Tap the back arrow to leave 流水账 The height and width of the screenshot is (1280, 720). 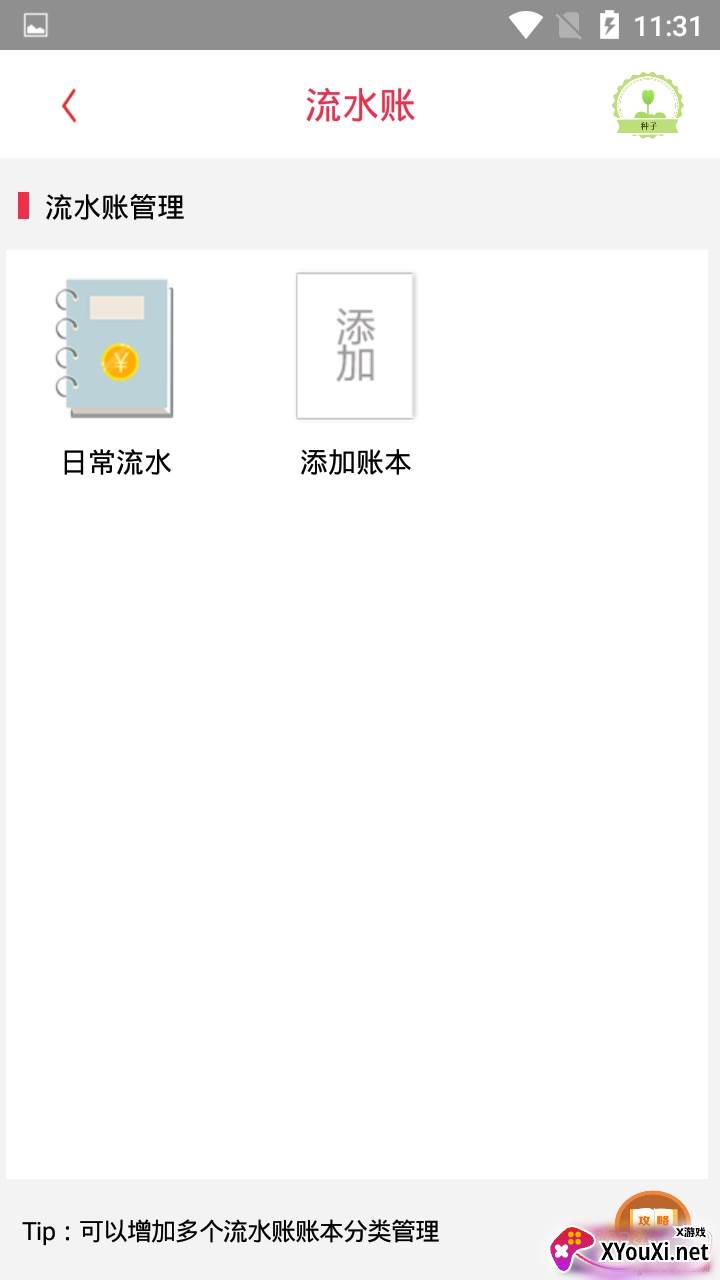[68, 105]
